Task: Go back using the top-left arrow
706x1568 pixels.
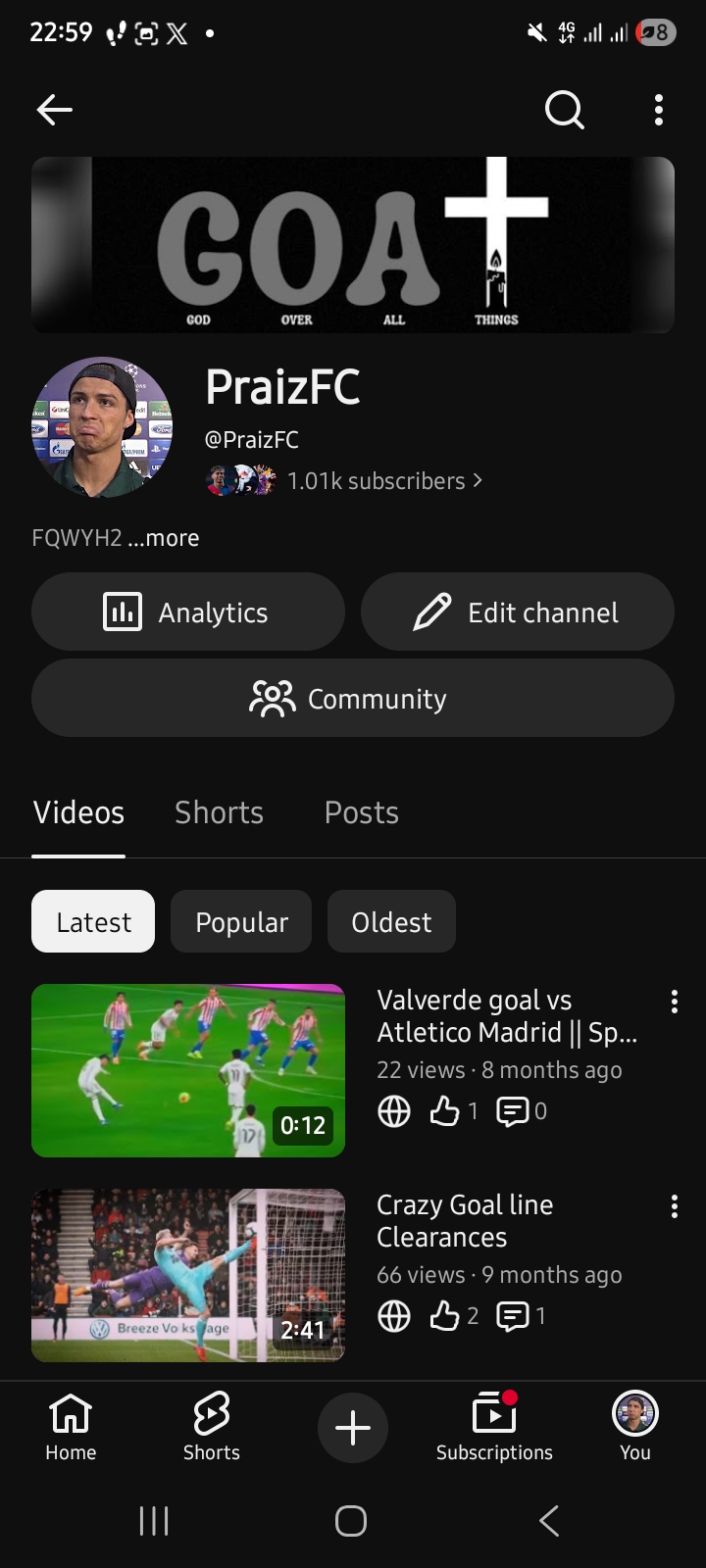Action: tap(55, 110)
